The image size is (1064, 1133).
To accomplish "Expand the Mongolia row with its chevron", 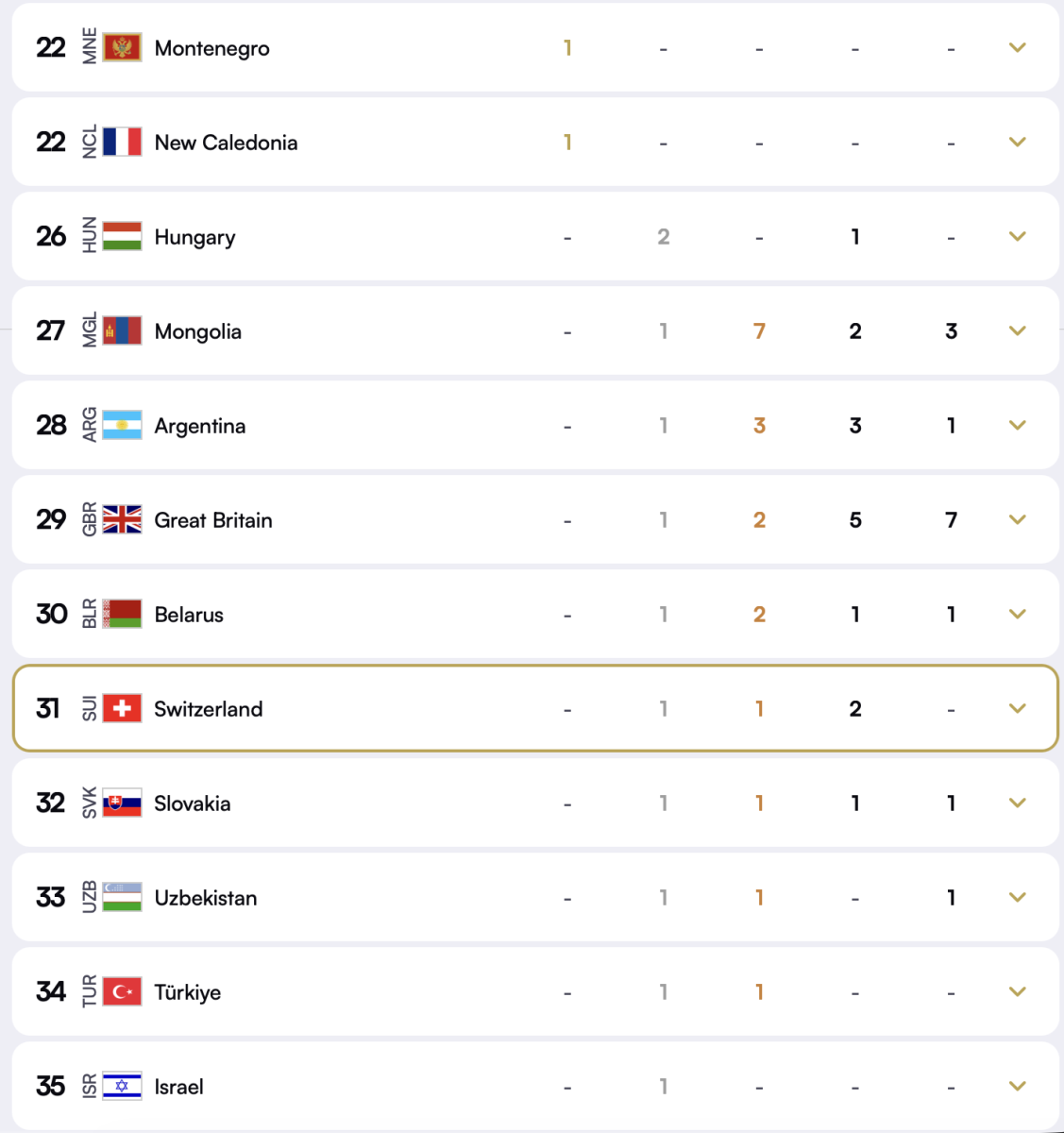I will tap(1018, 330).
